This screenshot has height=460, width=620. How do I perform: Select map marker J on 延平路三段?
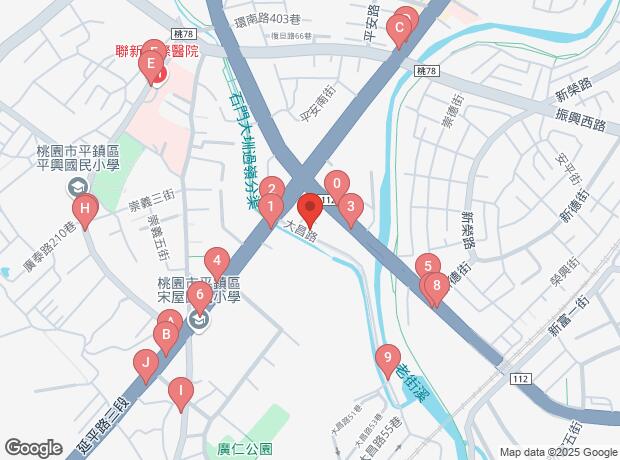(x=146, y=366)
